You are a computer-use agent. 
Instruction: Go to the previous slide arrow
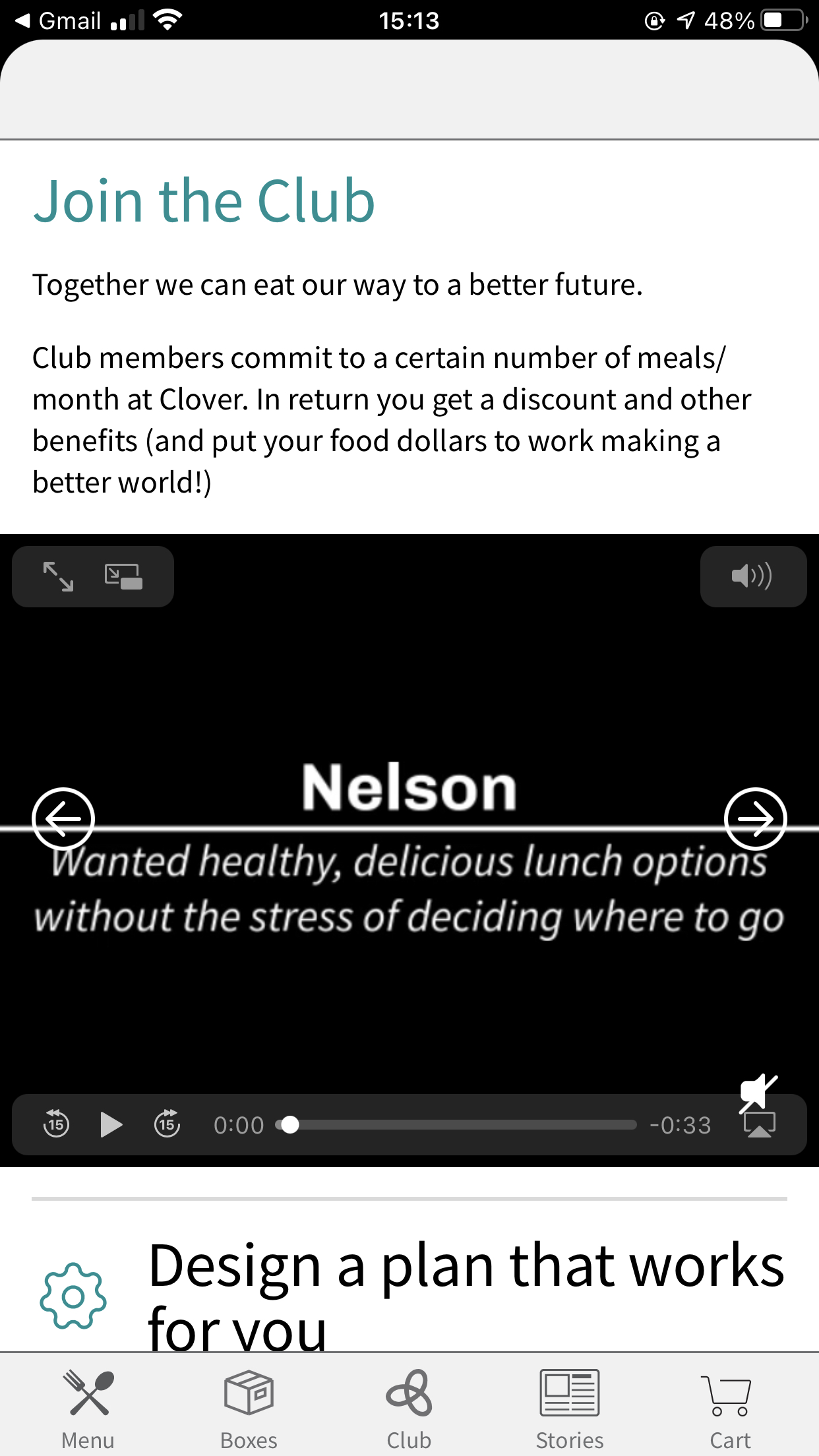pyautogui.click(x=63, y=818)
